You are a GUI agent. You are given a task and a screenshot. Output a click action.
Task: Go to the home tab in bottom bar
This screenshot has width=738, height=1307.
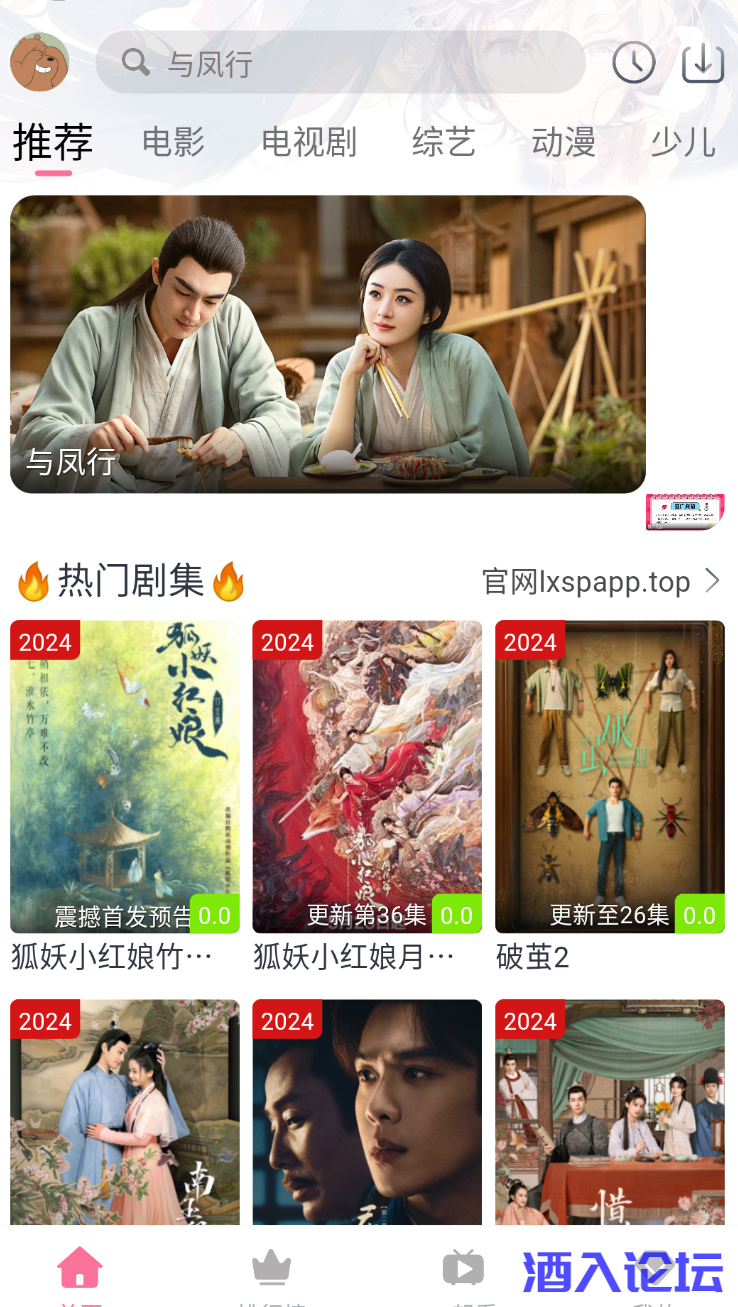pyautogui.click(x=80, y=1270)
